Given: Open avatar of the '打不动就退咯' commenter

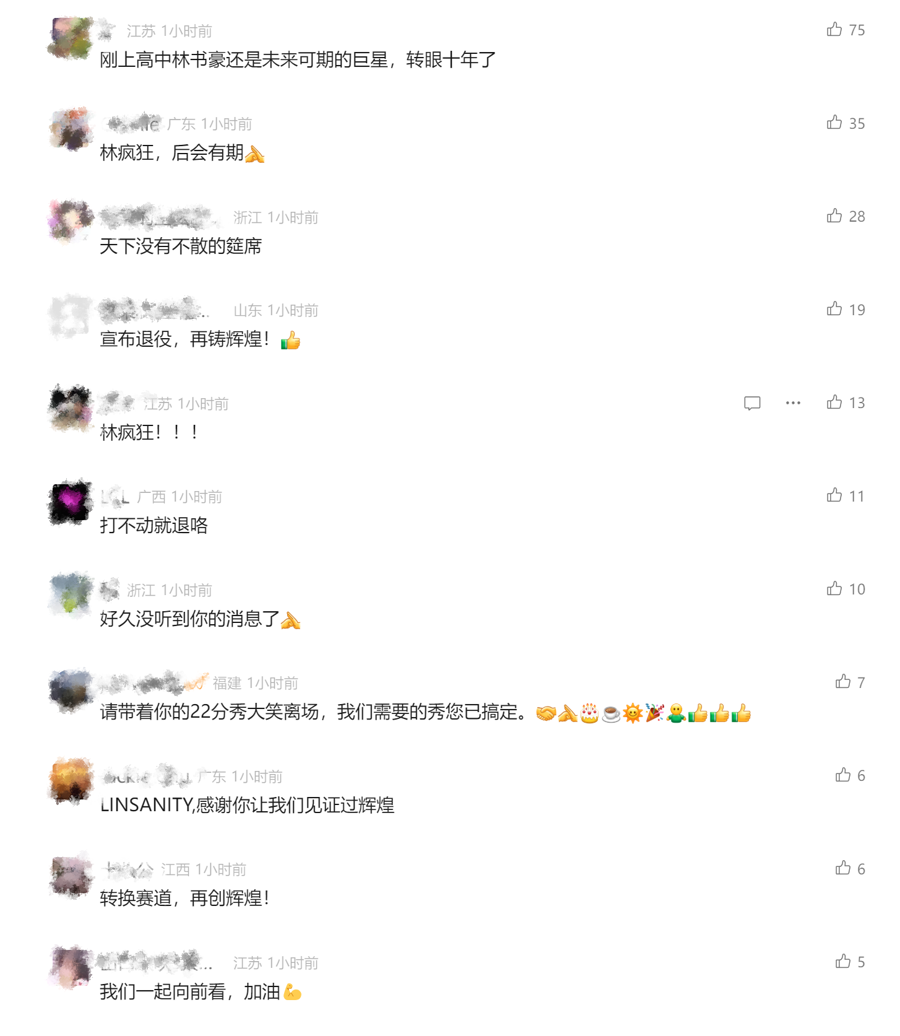Looking at the screenshot, I should (x=70, y=503).
